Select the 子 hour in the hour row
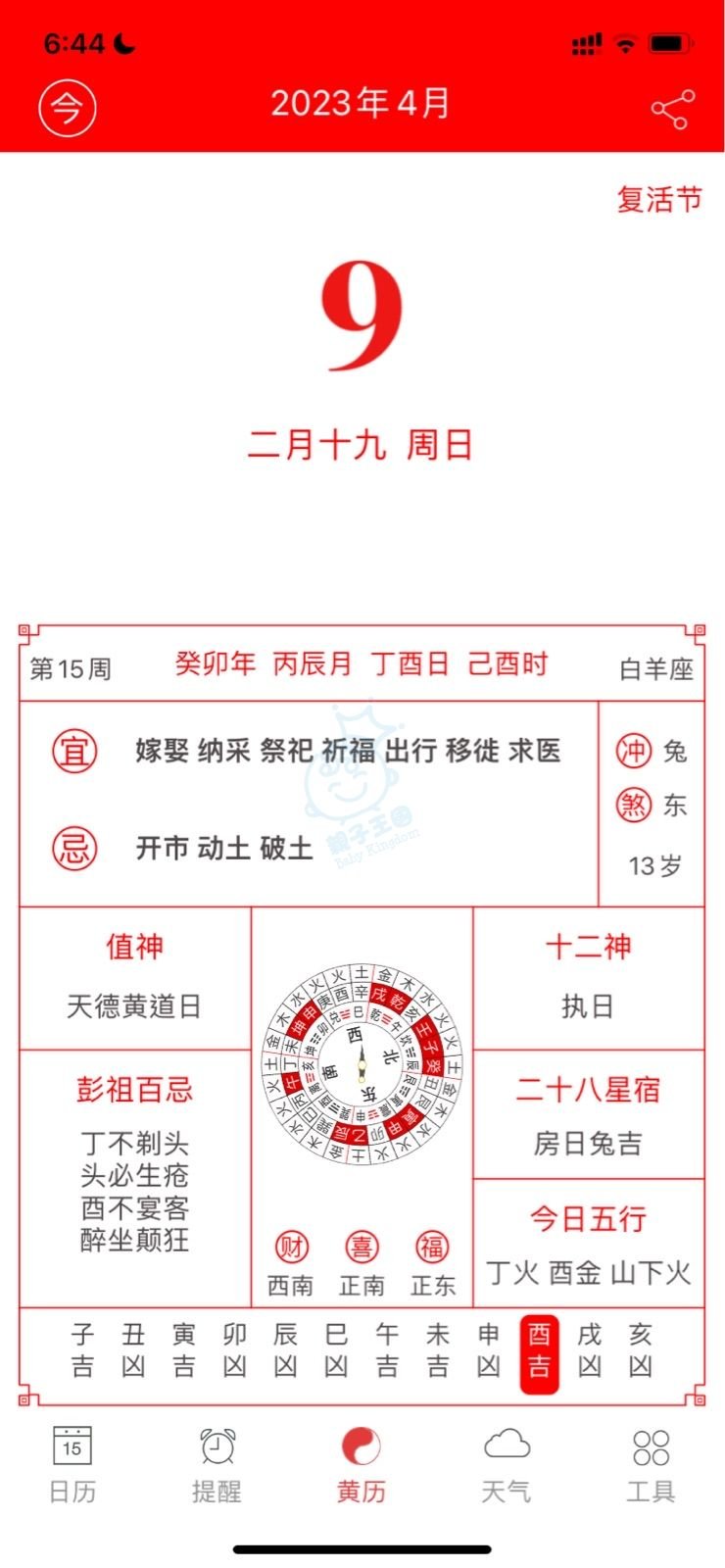This screenshot has height=1568, width=725. point(82,1350)
